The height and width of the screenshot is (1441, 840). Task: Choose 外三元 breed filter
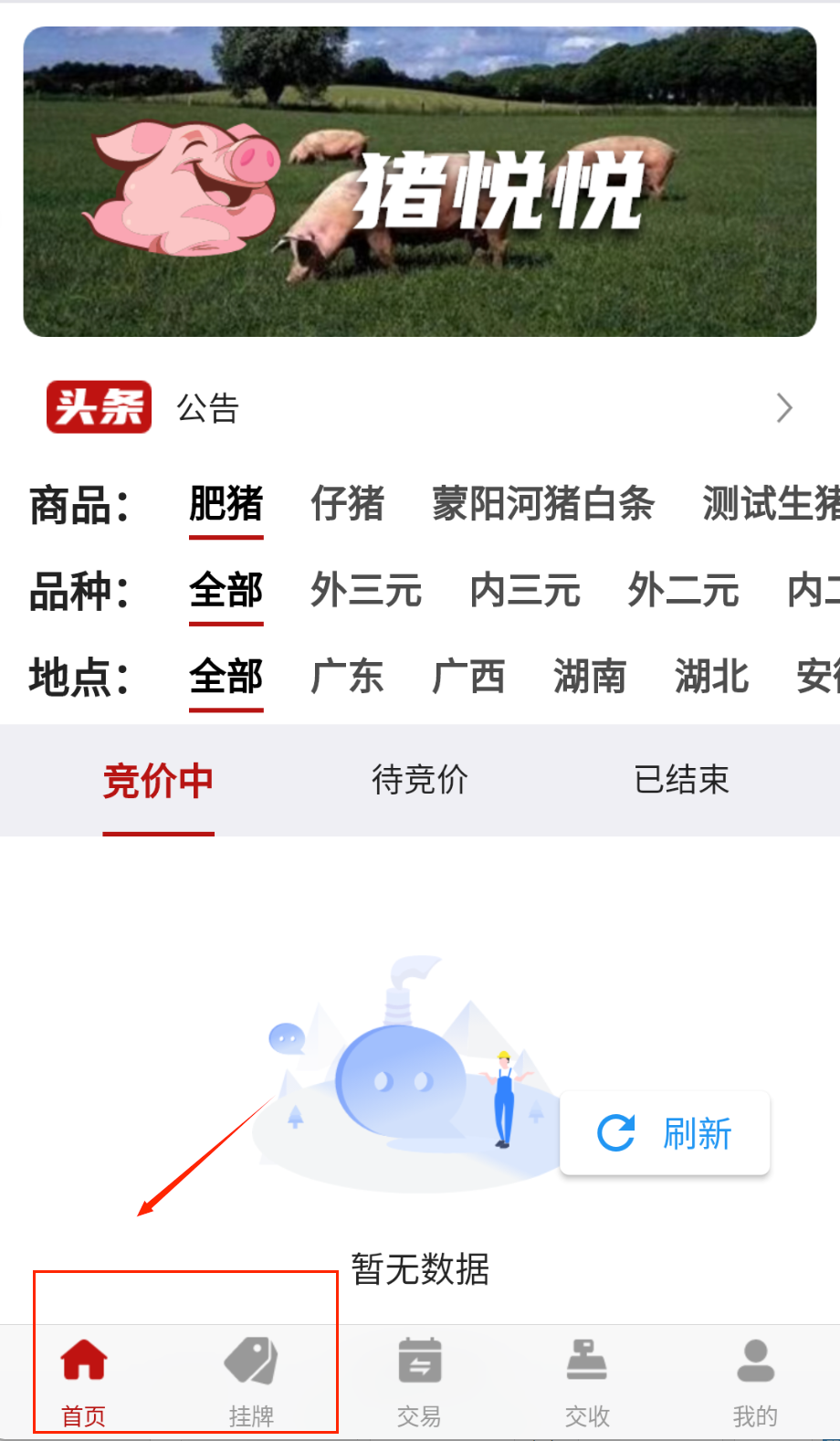click(365, 591)
